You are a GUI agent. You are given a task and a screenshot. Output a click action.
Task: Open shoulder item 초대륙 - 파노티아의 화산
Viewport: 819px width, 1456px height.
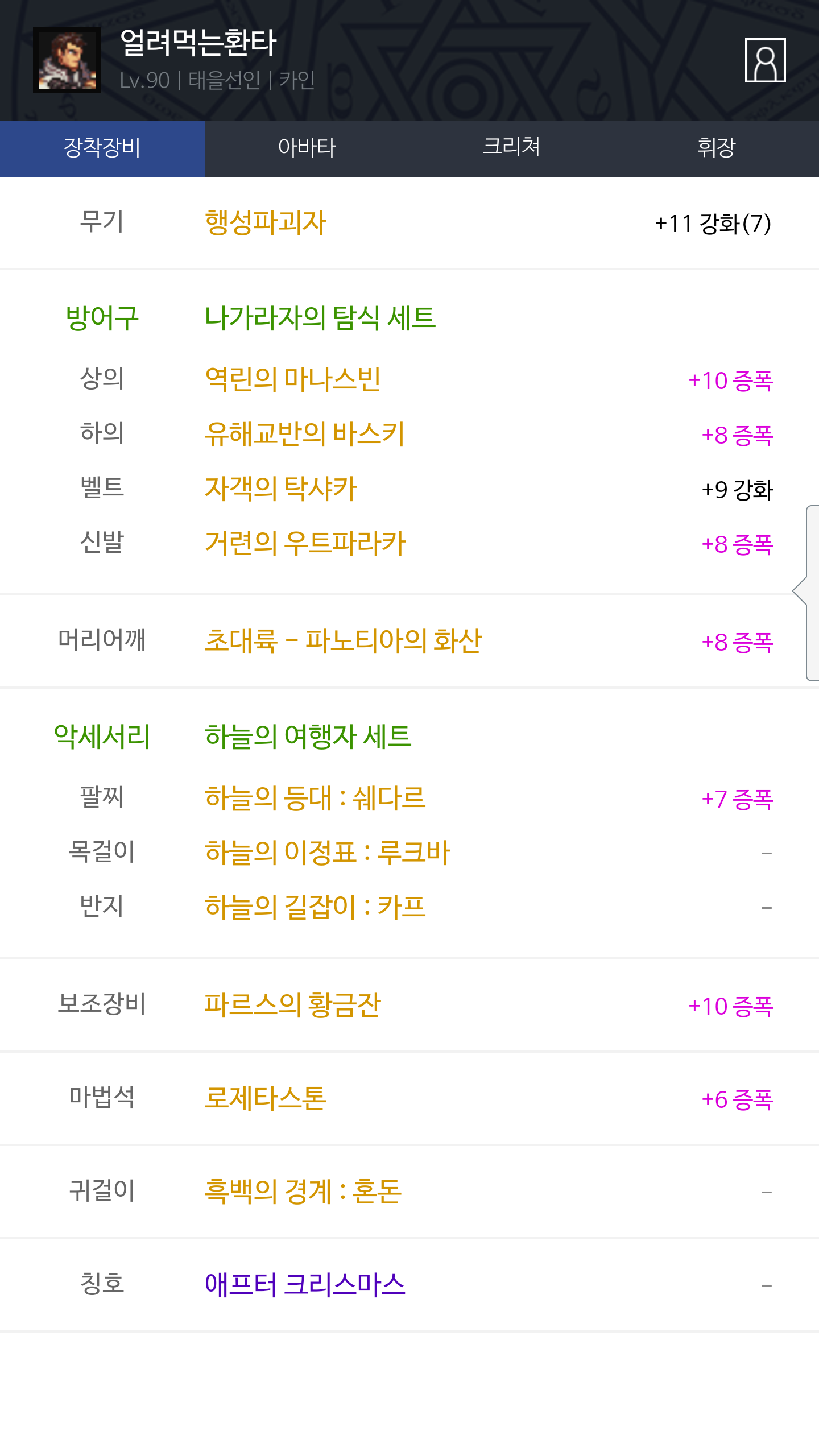coord(343,641)
